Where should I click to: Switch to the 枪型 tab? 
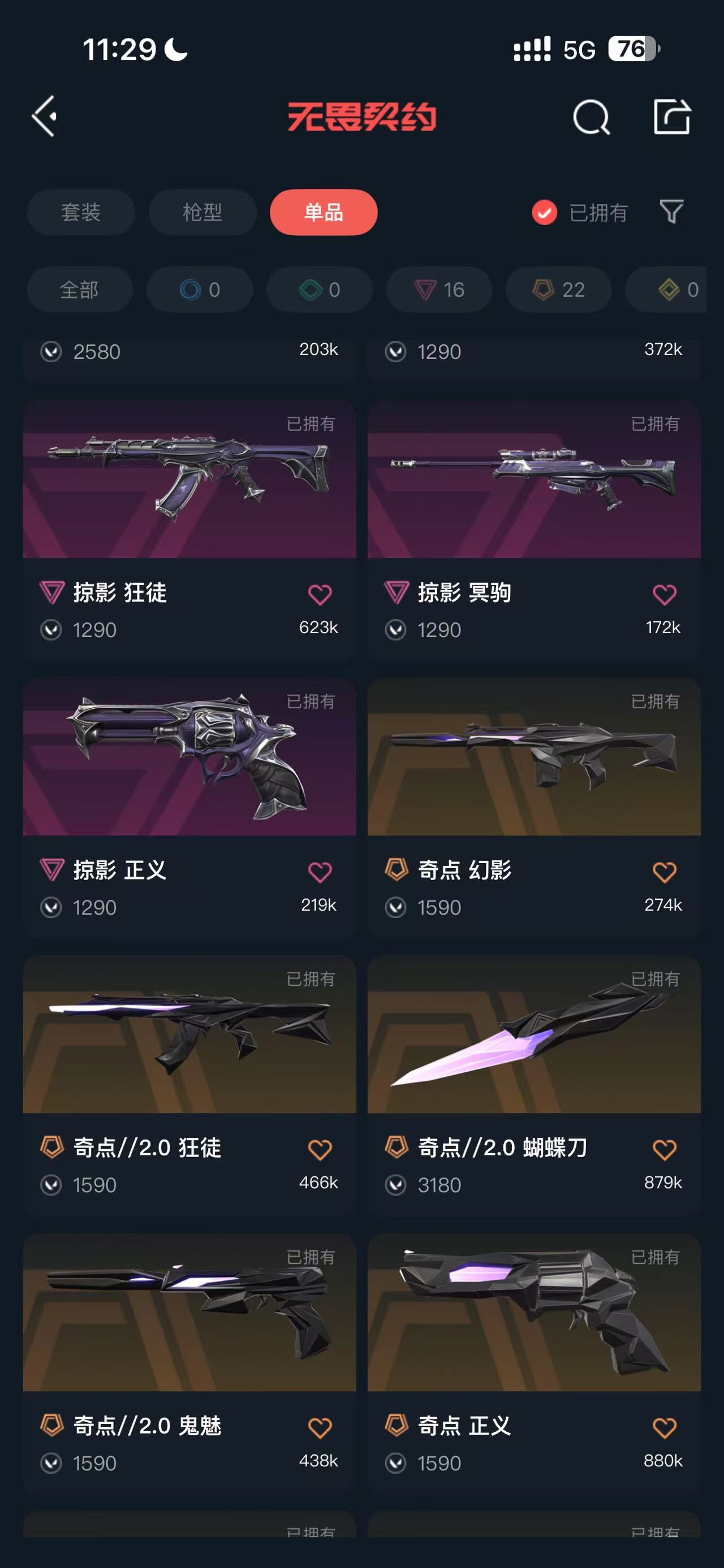(x=202, y=213)
